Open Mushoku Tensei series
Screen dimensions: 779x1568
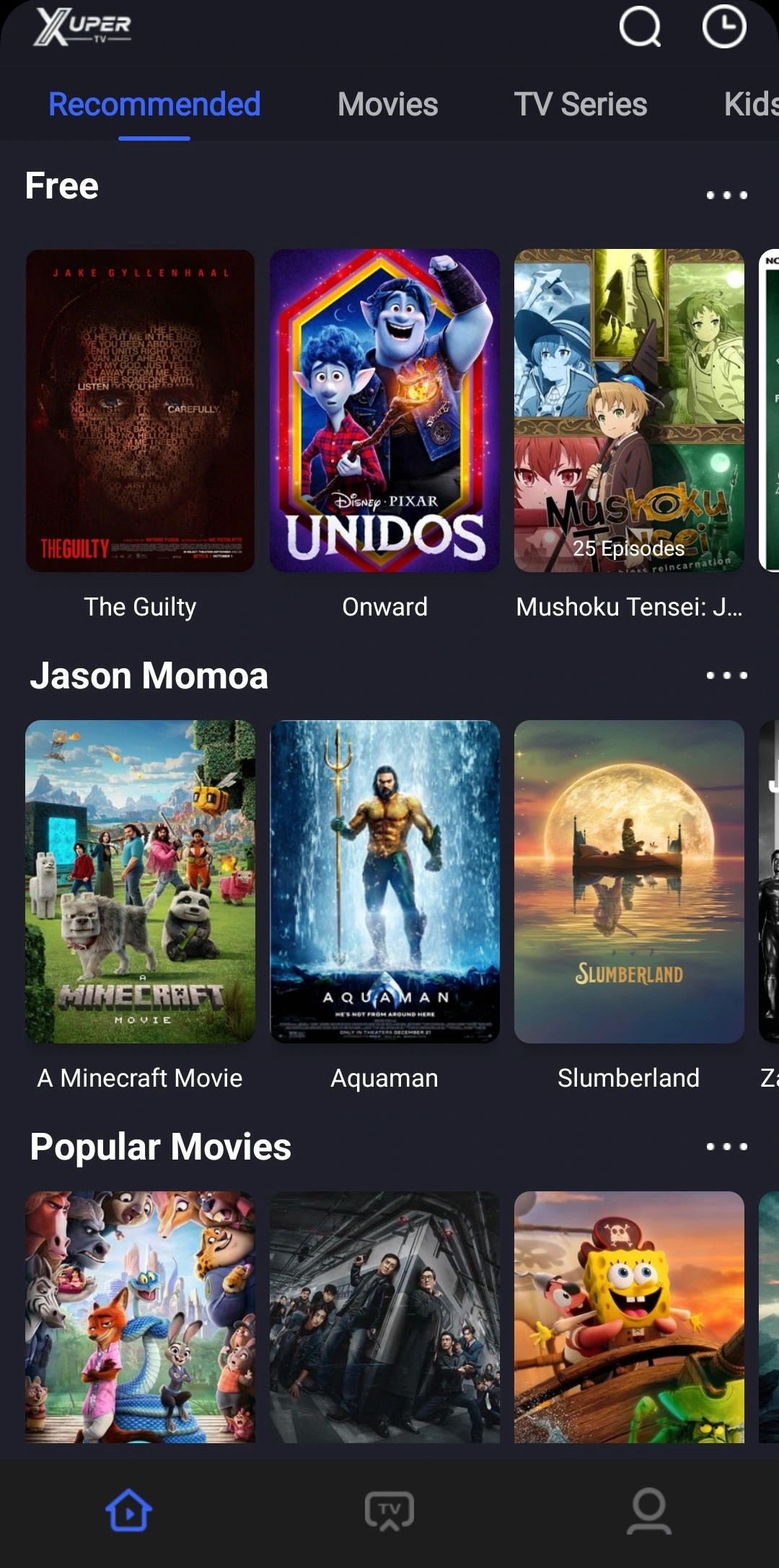629,411
